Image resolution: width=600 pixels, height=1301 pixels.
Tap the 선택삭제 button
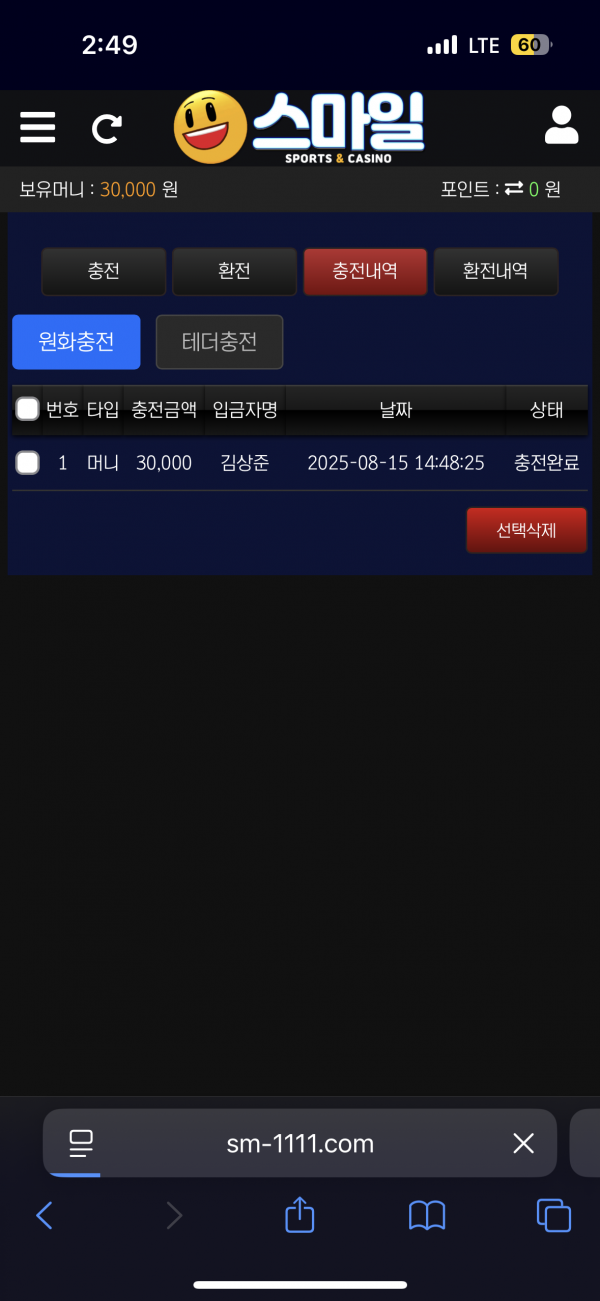[x=526, y=530]
